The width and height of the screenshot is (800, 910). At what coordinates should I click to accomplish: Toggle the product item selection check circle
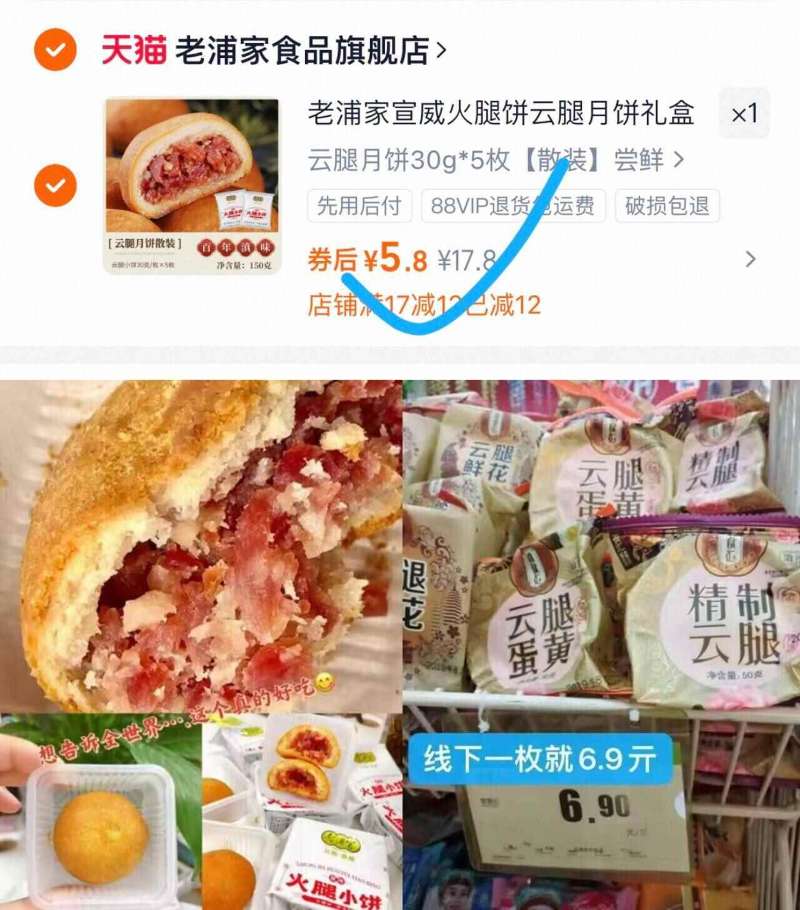55,186
